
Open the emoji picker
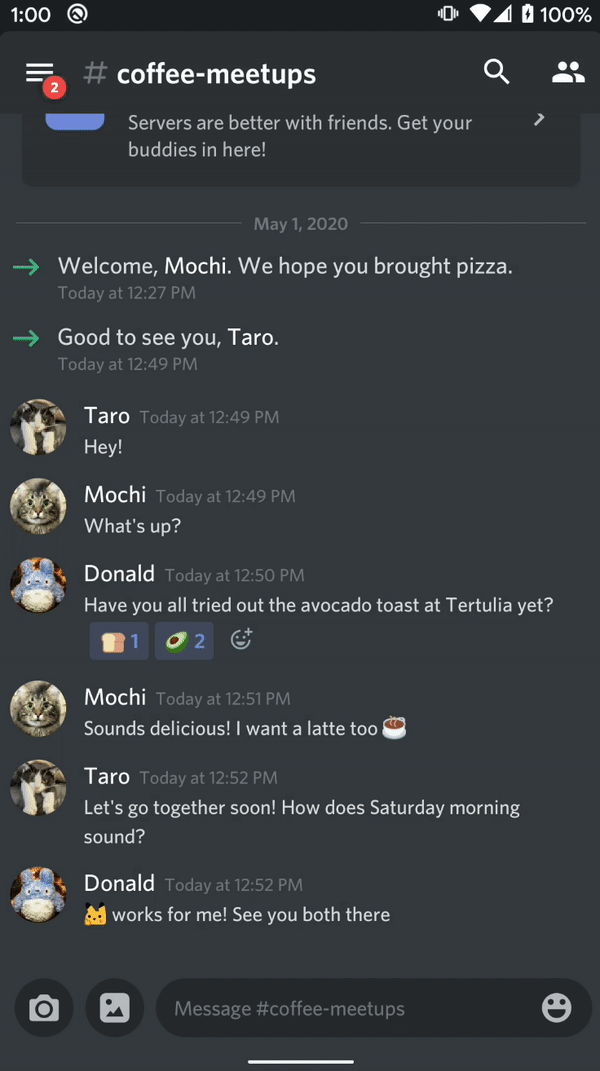point(556,1008)
